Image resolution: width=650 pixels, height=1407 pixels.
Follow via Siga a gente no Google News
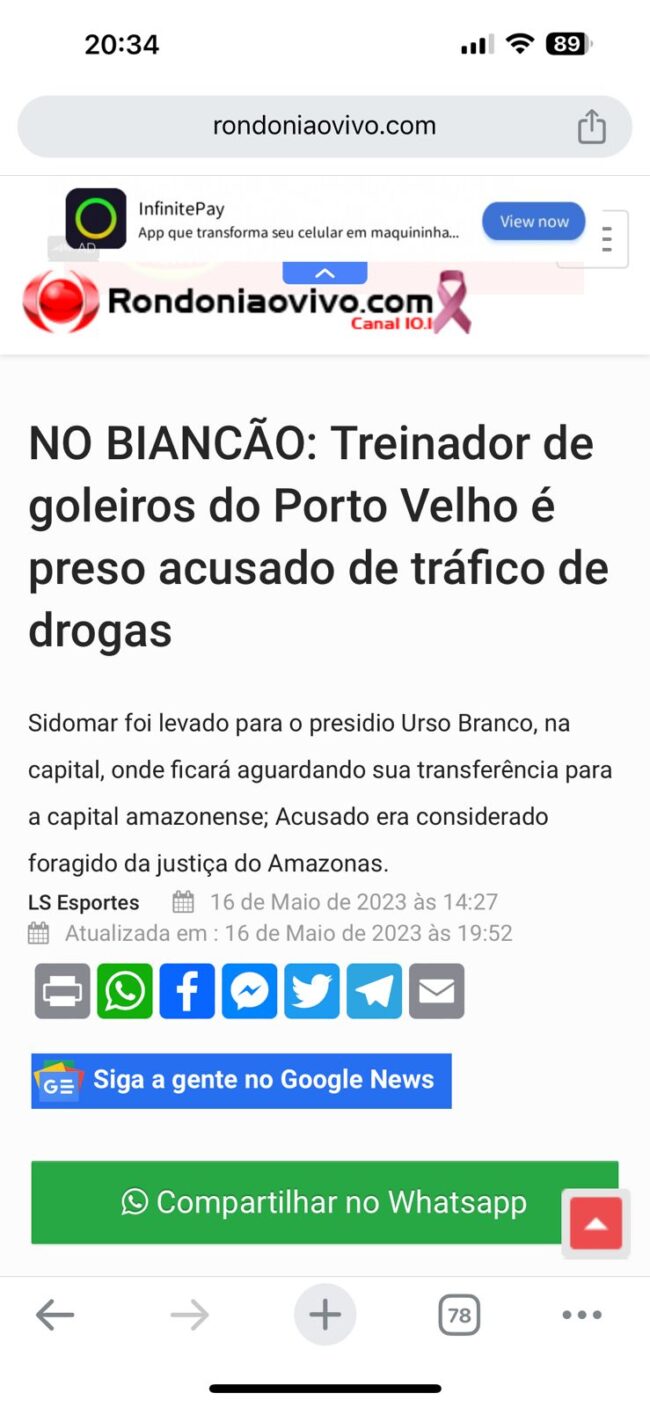click(241, 1080)
